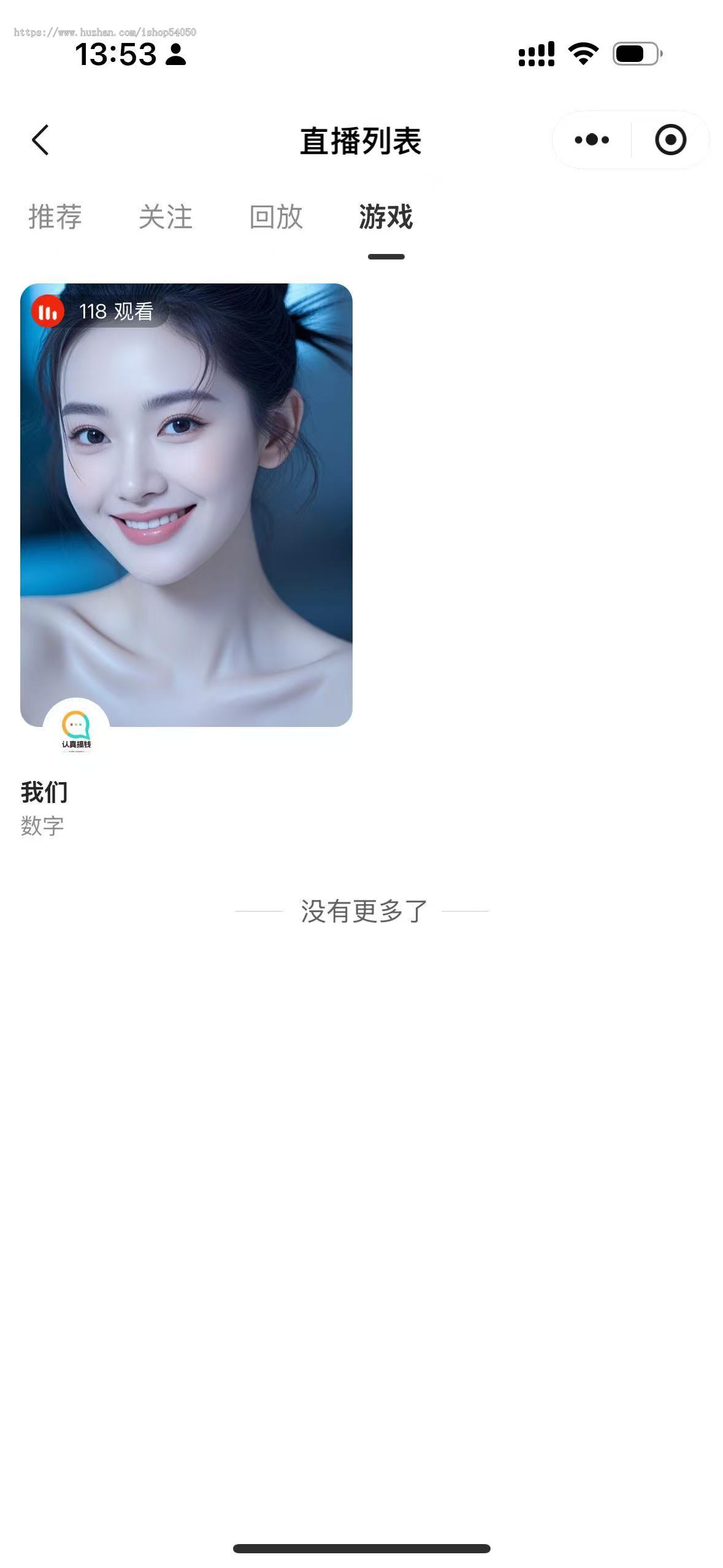The height and width of the screenshot is (1568, 723).
Task: Tap the cellular signal bars icon
Action: 535,54
